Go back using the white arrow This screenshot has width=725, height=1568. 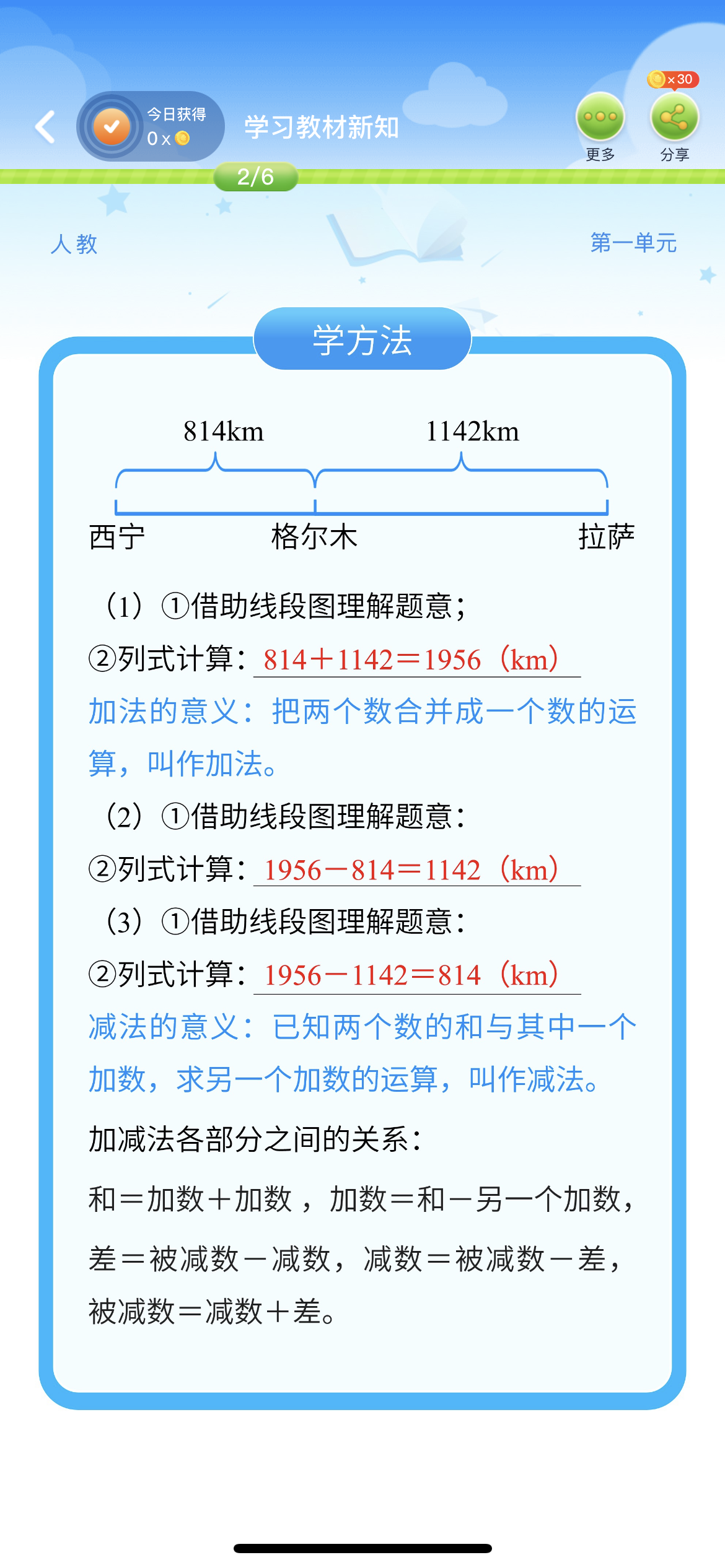coord(45,127)
